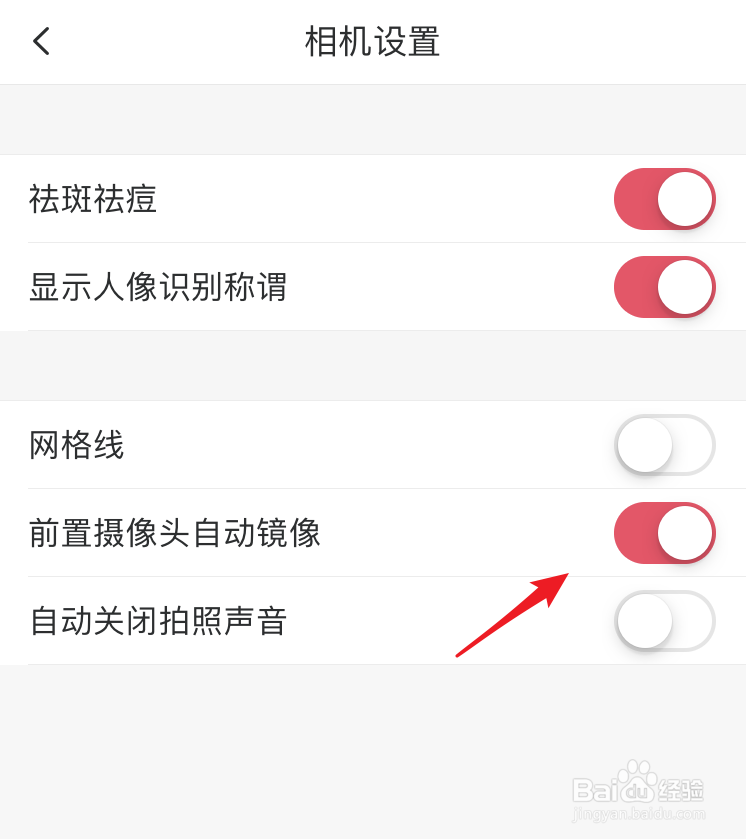Image resolution: width=746 pixels, height=839 pixels.
Task: Click the 自动关闭拍照声音 setting row
Action: tap(373, 621)
